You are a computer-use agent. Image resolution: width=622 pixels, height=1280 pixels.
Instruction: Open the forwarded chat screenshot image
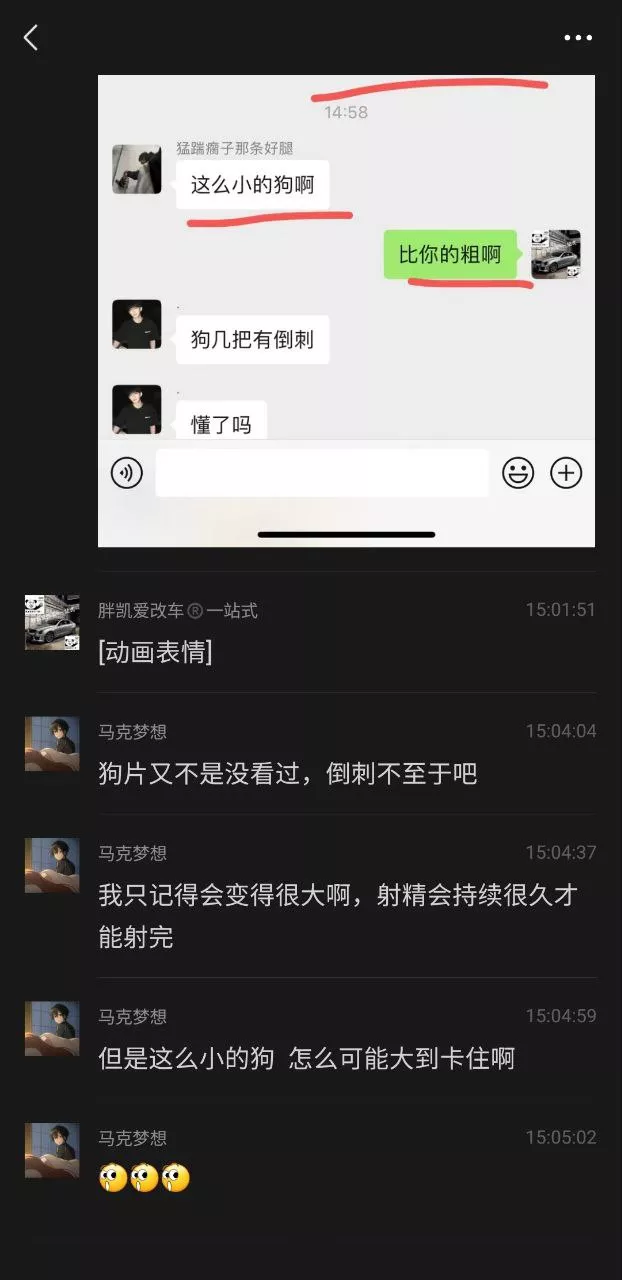click(x=346, y=311)
